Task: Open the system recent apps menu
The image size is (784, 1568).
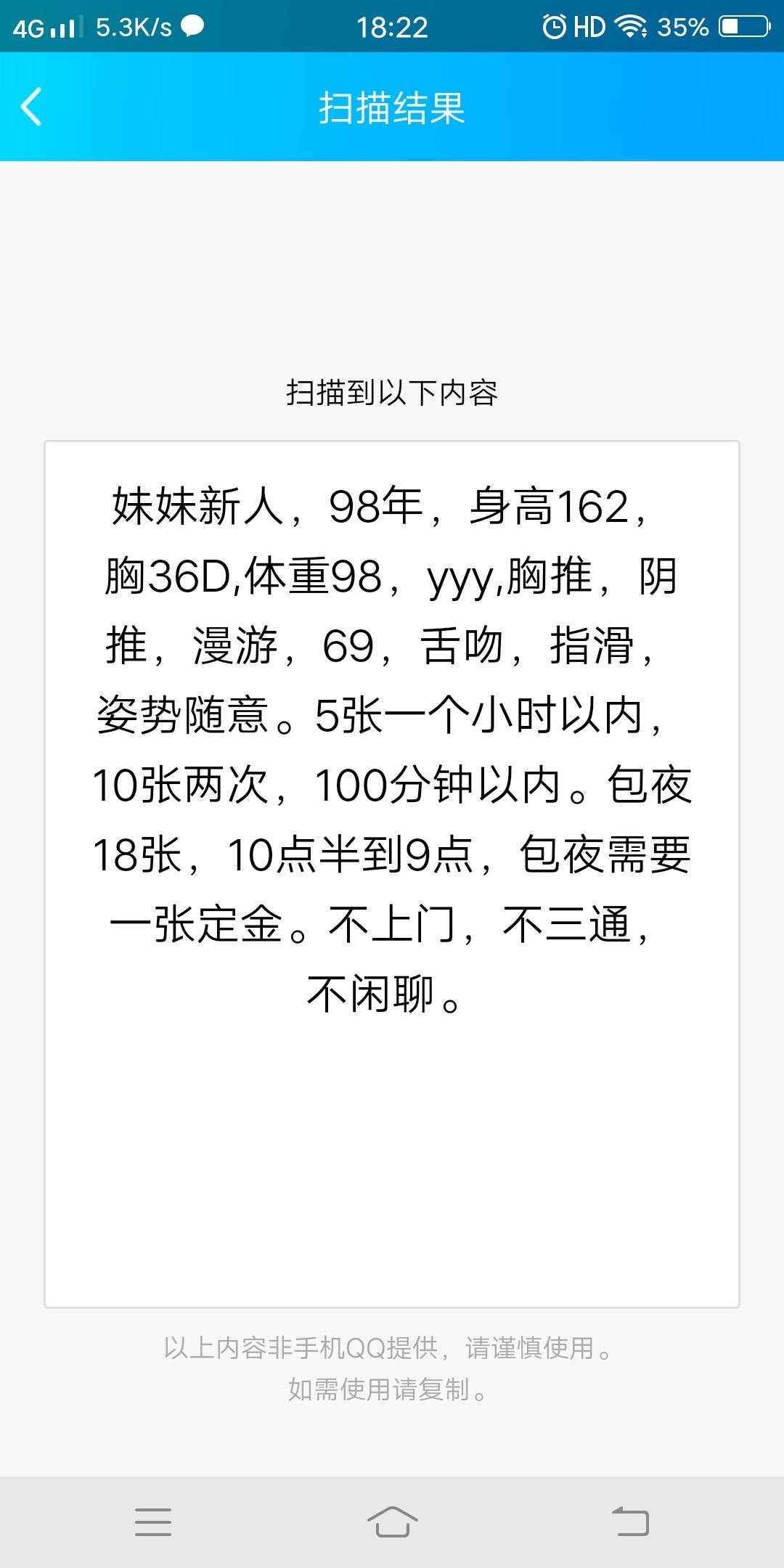Action: [153, 1521]
